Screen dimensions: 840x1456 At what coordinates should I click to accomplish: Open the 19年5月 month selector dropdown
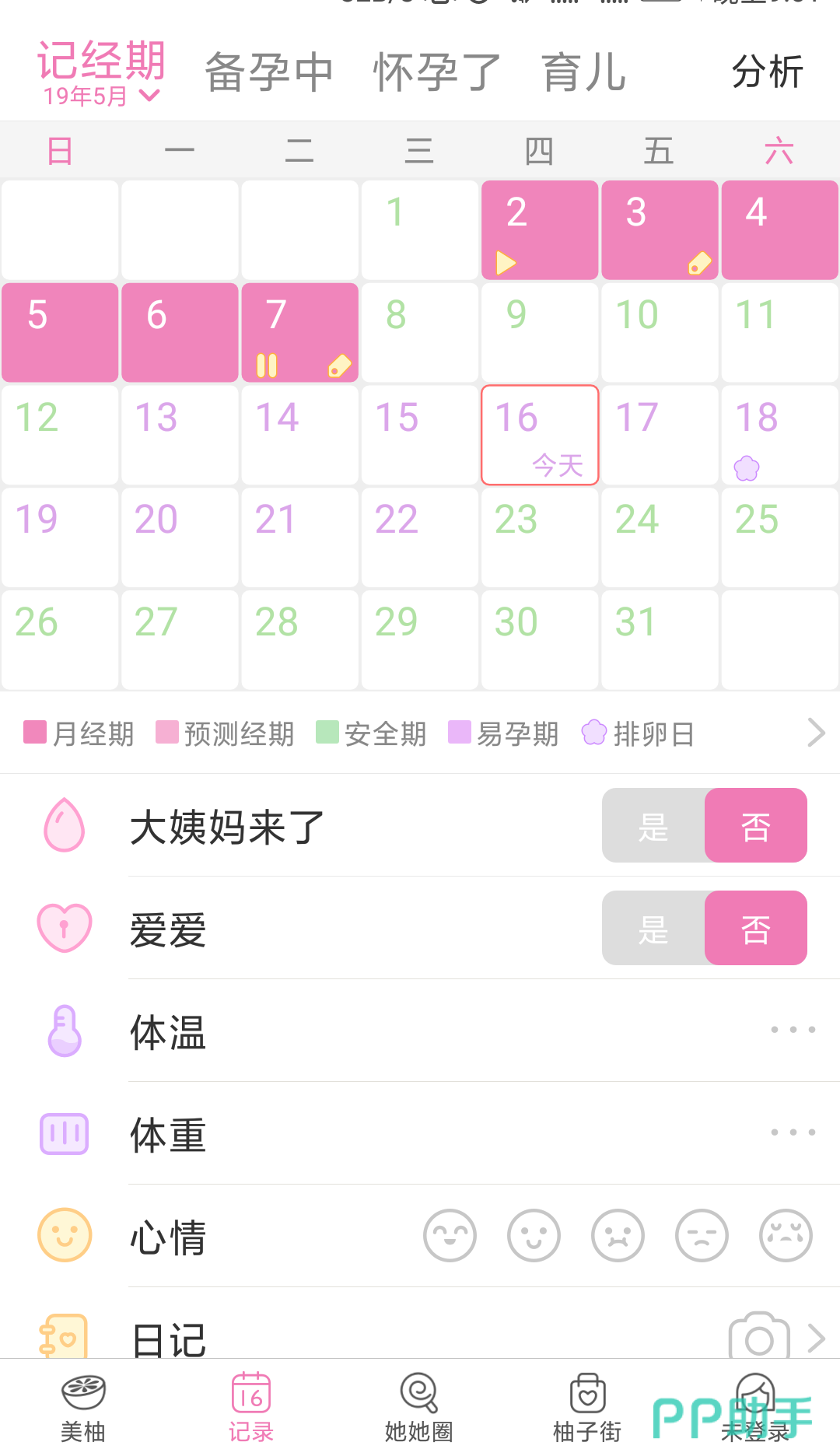pos(101,95)
